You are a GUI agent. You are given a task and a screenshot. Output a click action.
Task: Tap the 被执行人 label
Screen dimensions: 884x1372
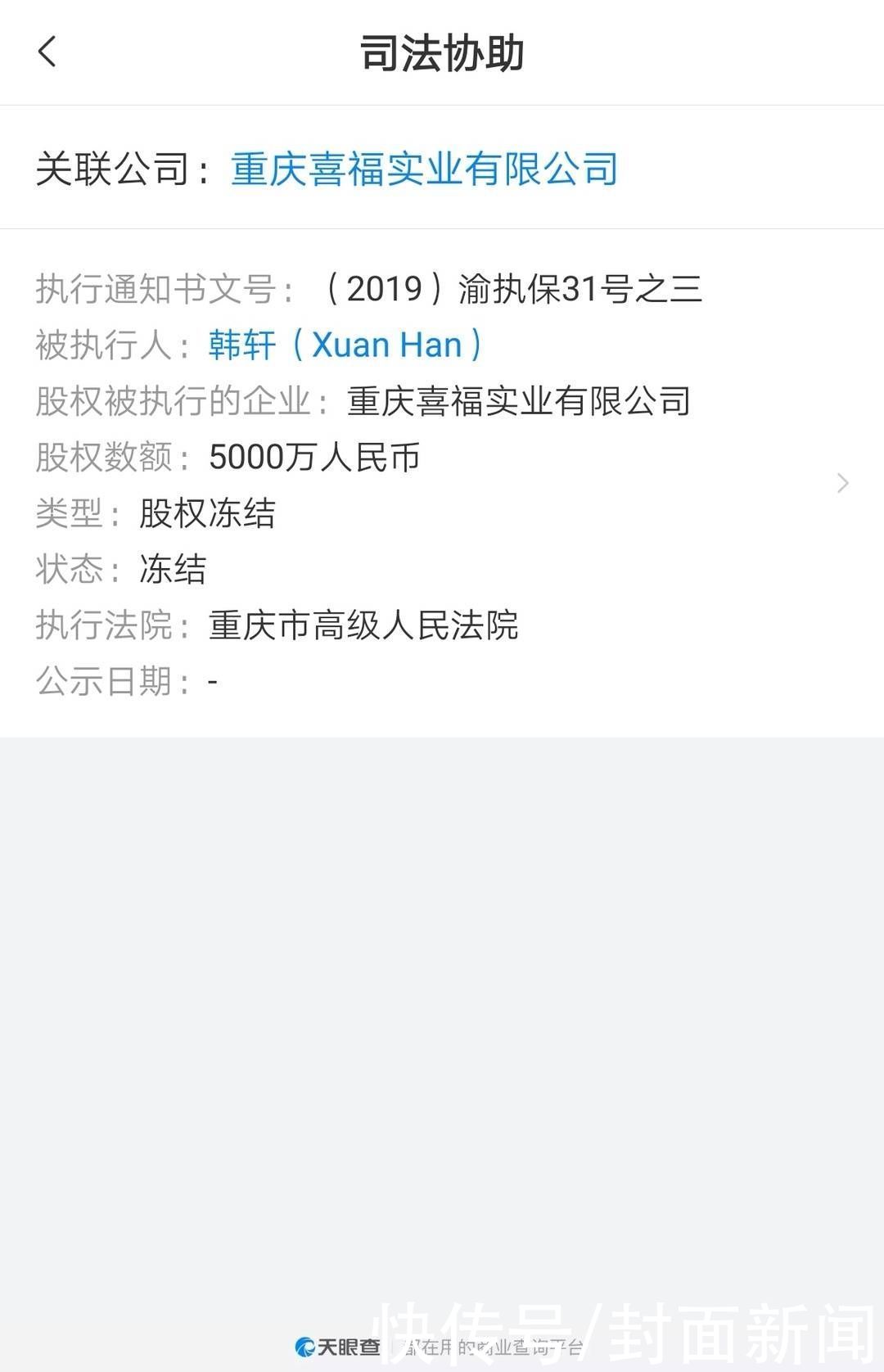click(110, 345)
